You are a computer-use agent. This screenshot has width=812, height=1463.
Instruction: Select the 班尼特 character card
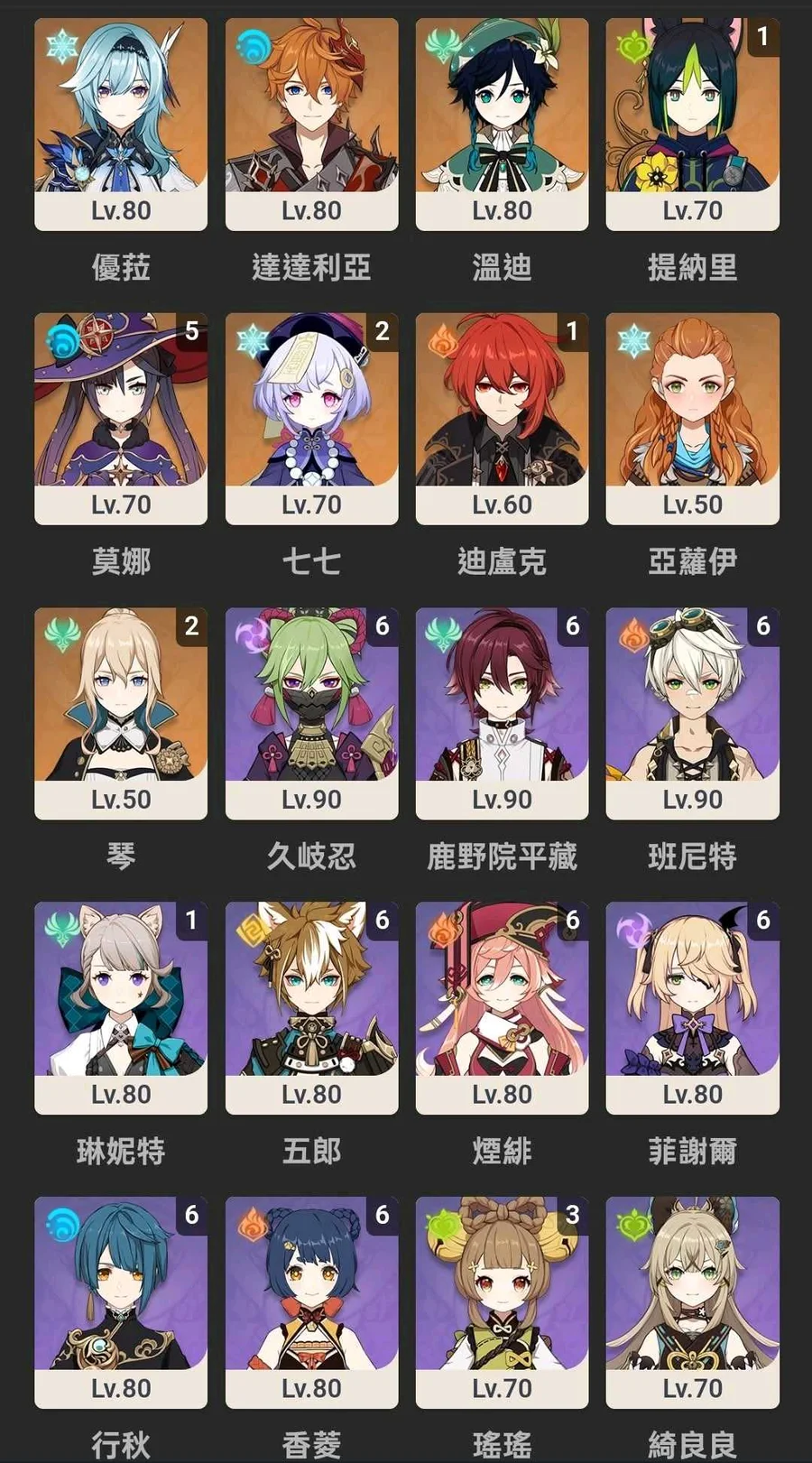click(692, 712)
